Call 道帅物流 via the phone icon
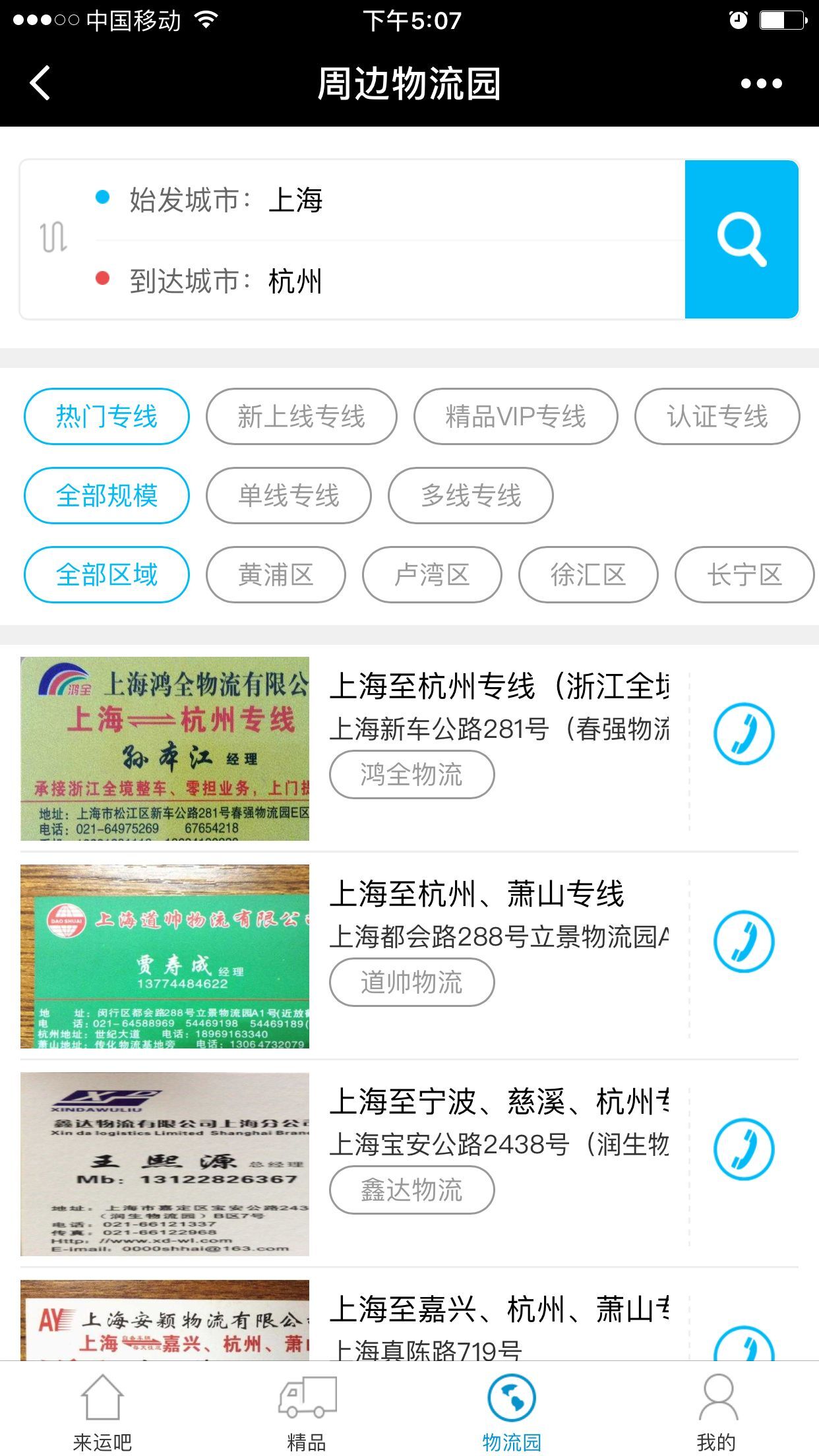The width and height of the screenshot is (819, 1456). tap(744, 942)
